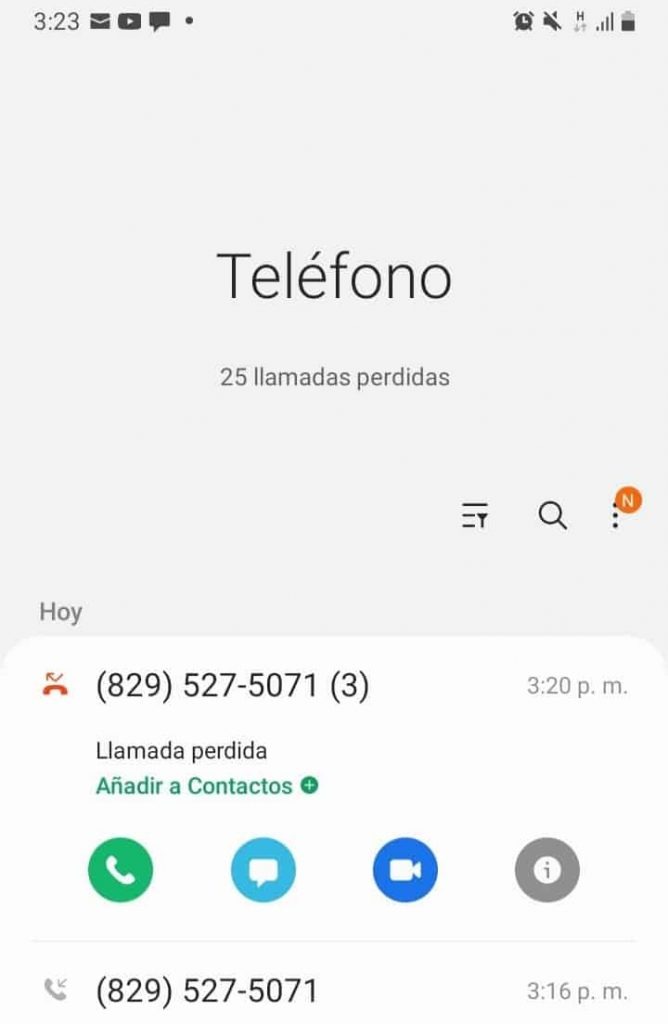
Task: Call the number with the green phone button
Action: pyautogui.click(x=120, y=871)
